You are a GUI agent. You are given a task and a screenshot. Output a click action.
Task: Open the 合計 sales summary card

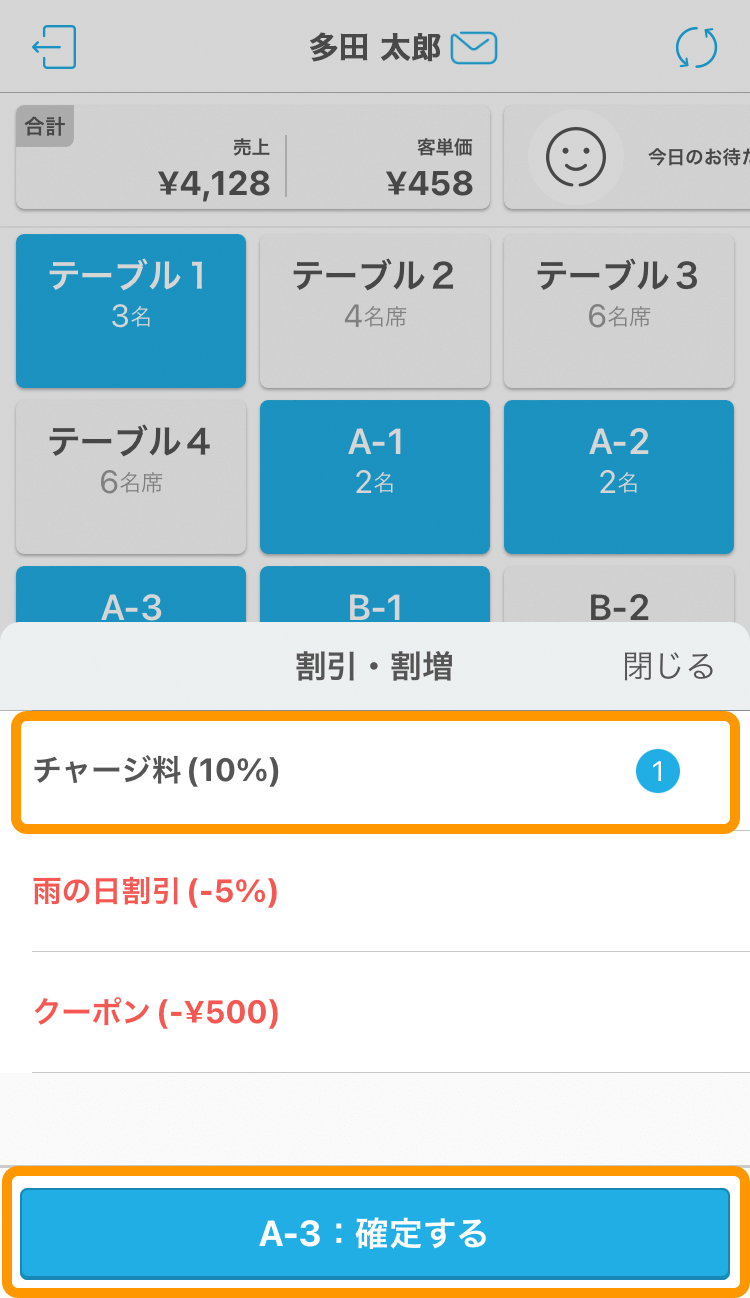[x=253, y=157]
